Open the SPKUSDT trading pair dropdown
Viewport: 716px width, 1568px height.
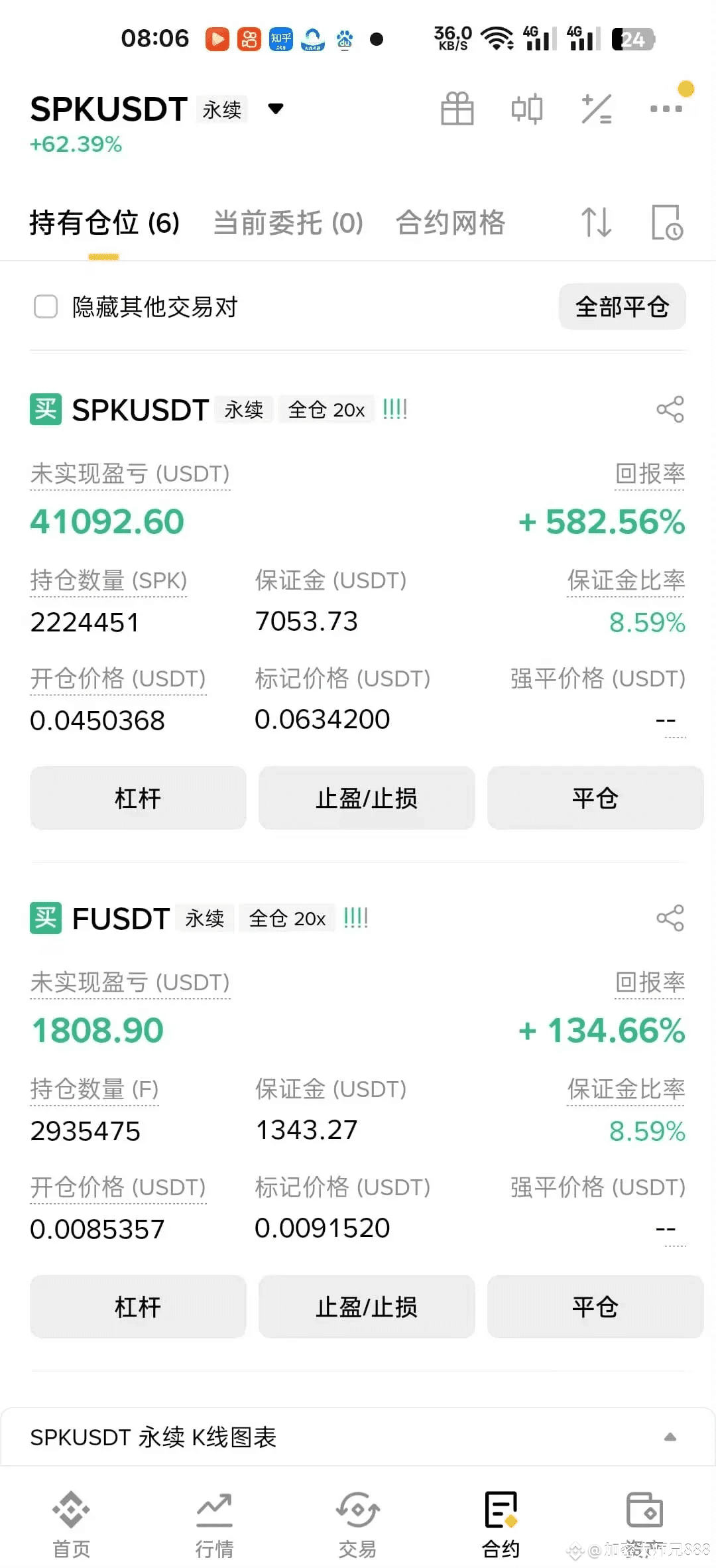[276, 109]
